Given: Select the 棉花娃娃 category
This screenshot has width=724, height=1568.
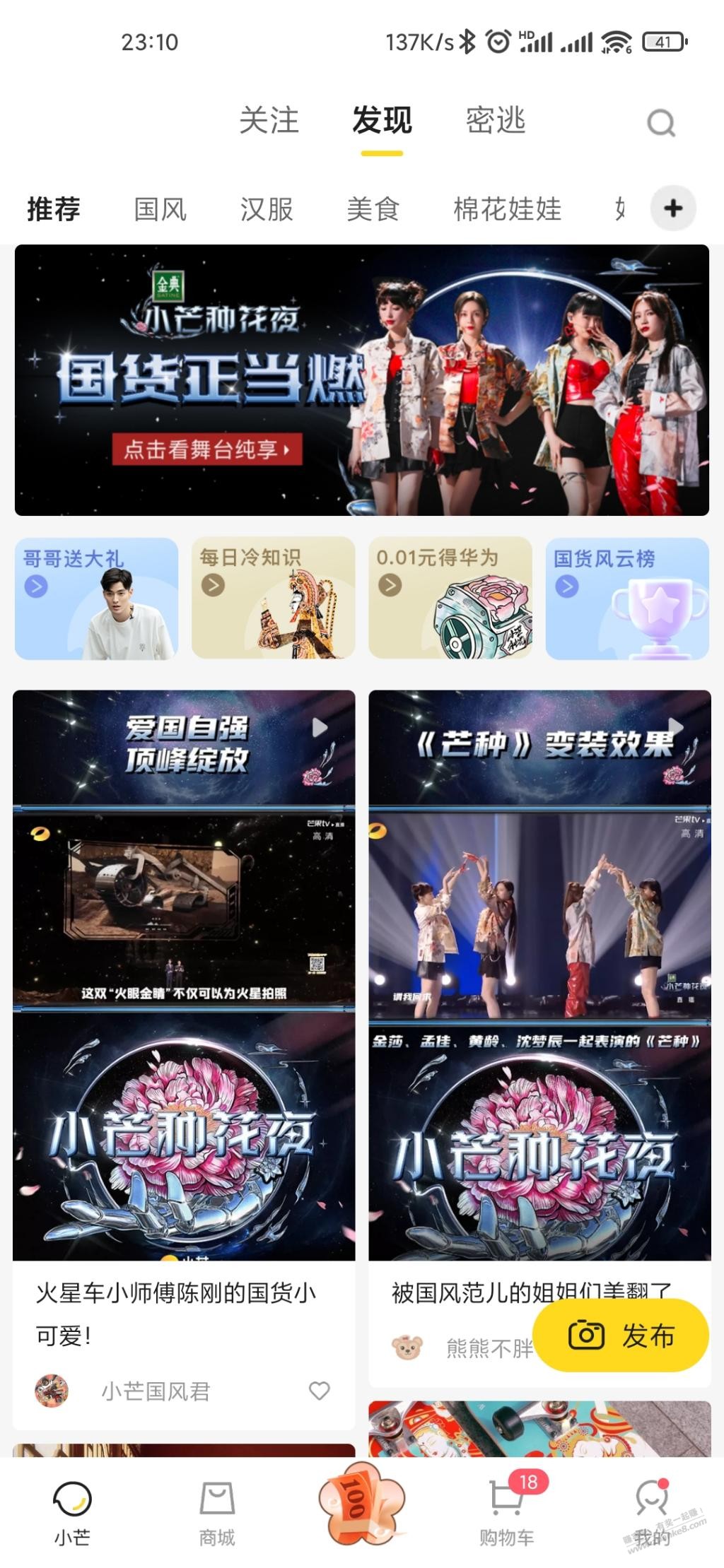Looking at the screenshot, I should [507, 209].
